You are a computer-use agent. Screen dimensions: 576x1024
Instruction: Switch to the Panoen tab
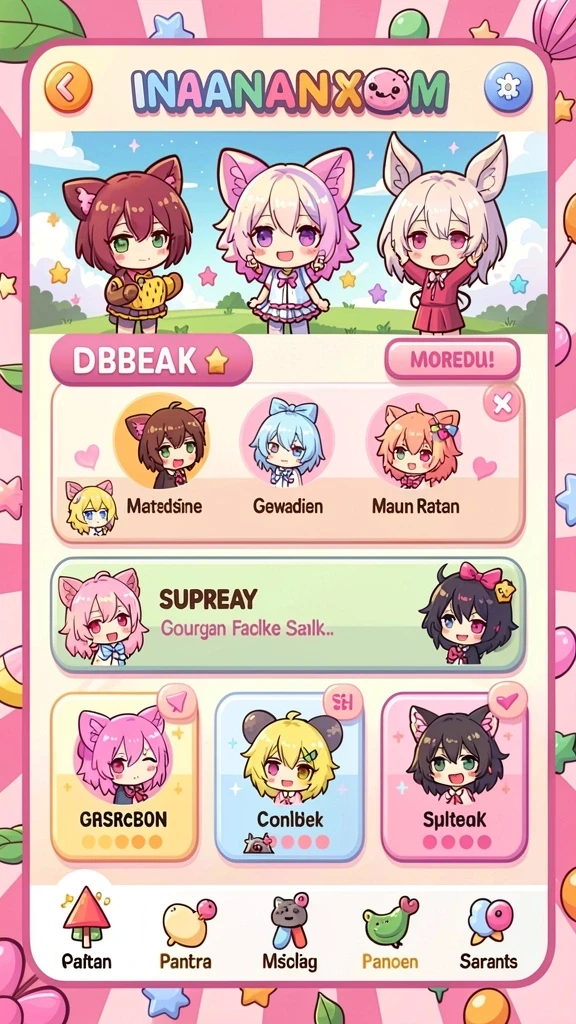point(390,927)
